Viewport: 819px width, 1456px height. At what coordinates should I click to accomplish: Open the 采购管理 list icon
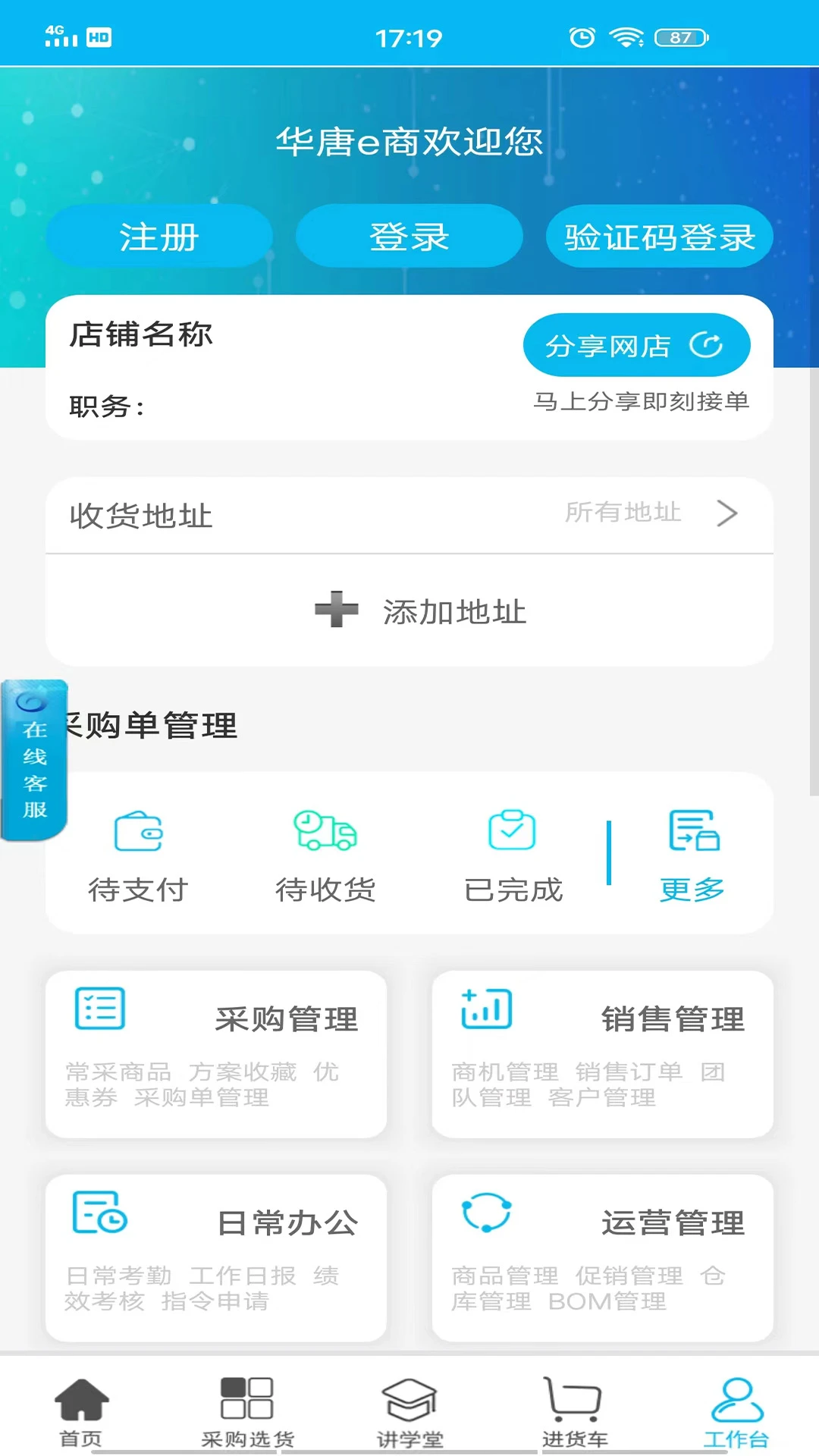(x=99, y=1009)
